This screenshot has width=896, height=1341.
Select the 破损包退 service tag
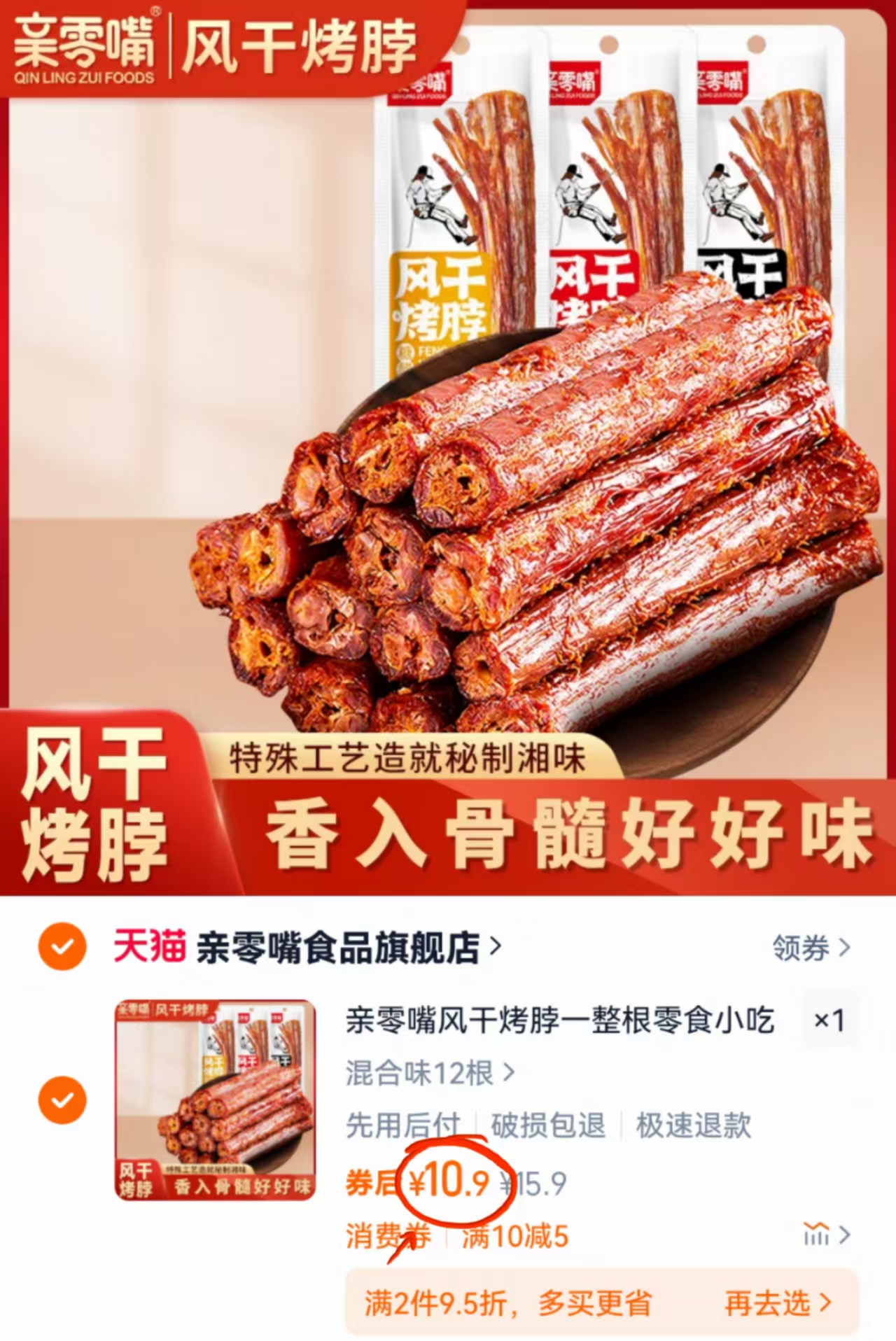(548, 1126)
